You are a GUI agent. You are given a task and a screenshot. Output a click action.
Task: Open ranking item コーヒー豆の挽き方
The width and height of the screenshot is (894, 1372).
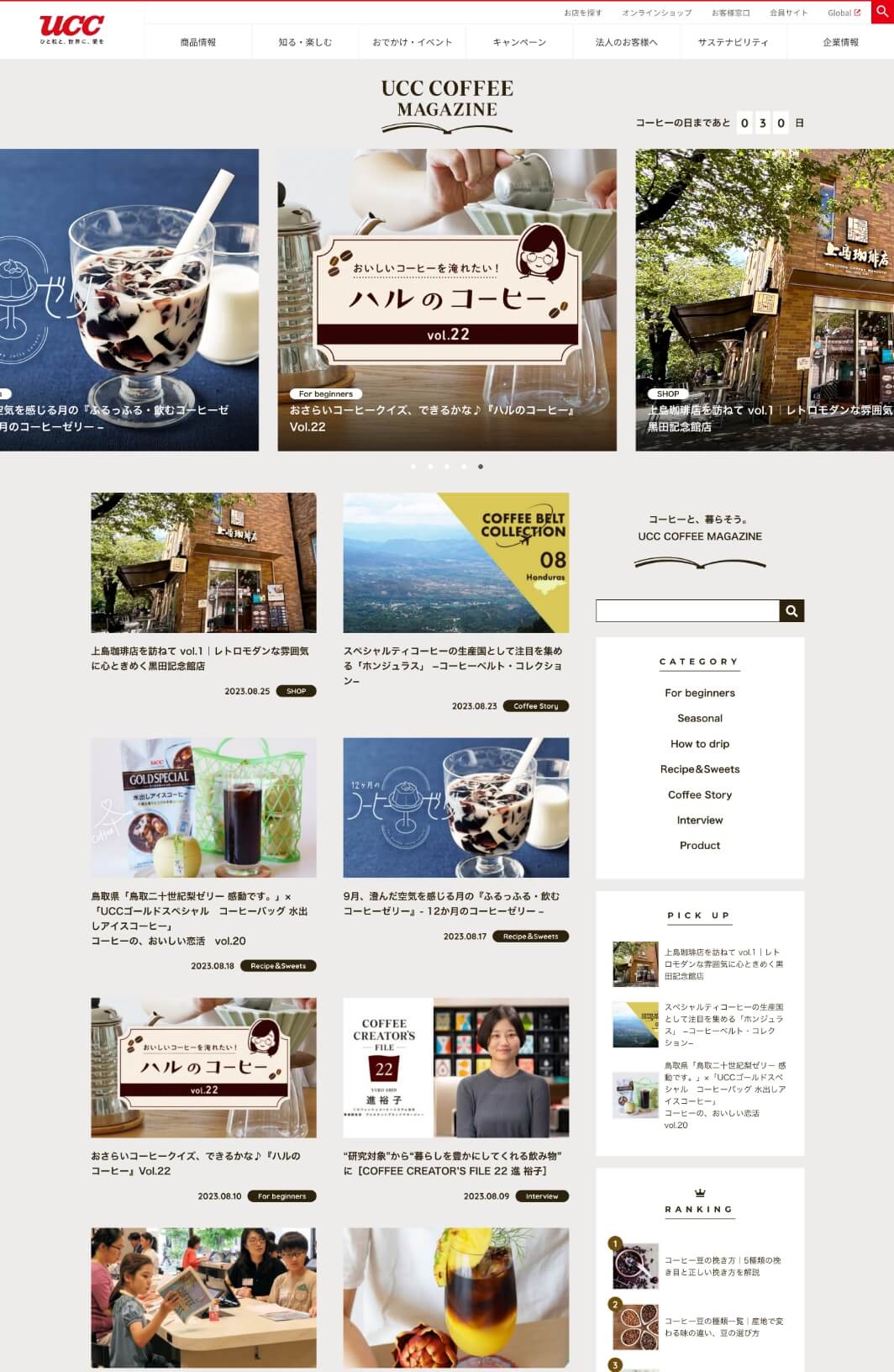click(x=723, y=1266)
